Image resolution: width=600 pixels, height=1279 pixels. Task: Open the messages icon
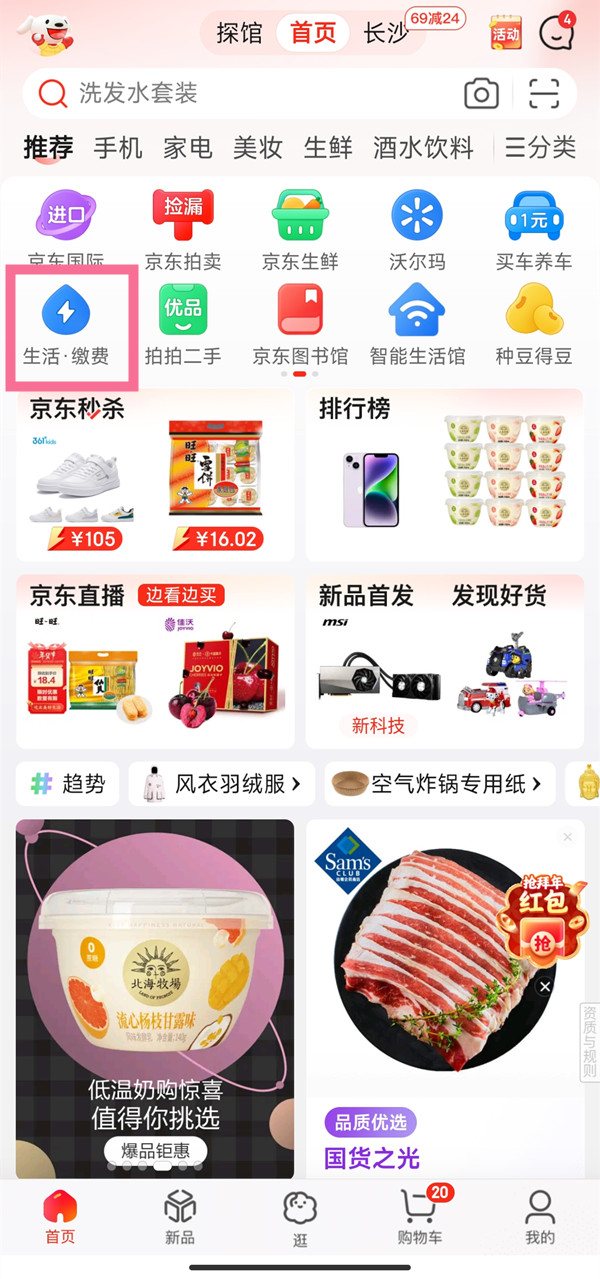557,32
